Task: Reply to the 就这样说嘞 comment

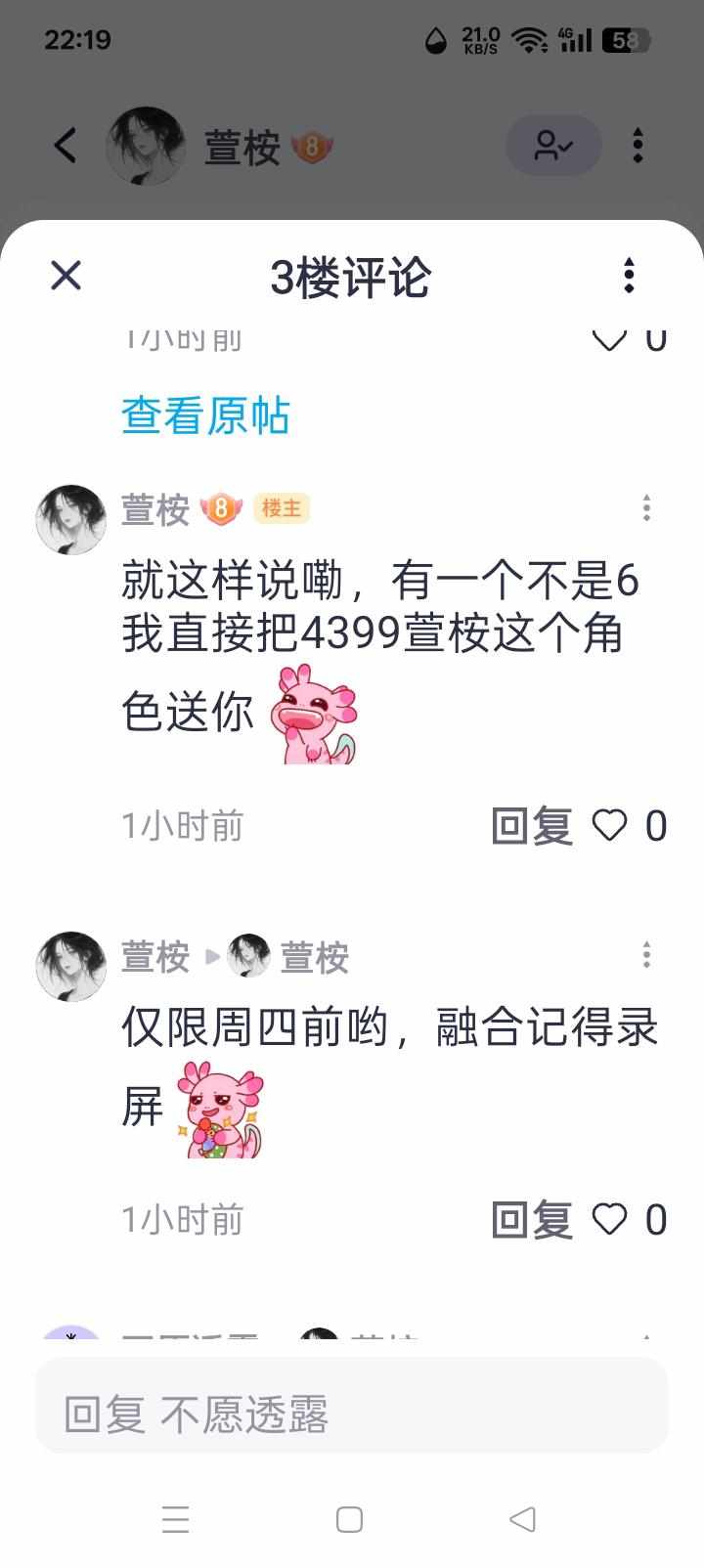Action: [532, 826]
